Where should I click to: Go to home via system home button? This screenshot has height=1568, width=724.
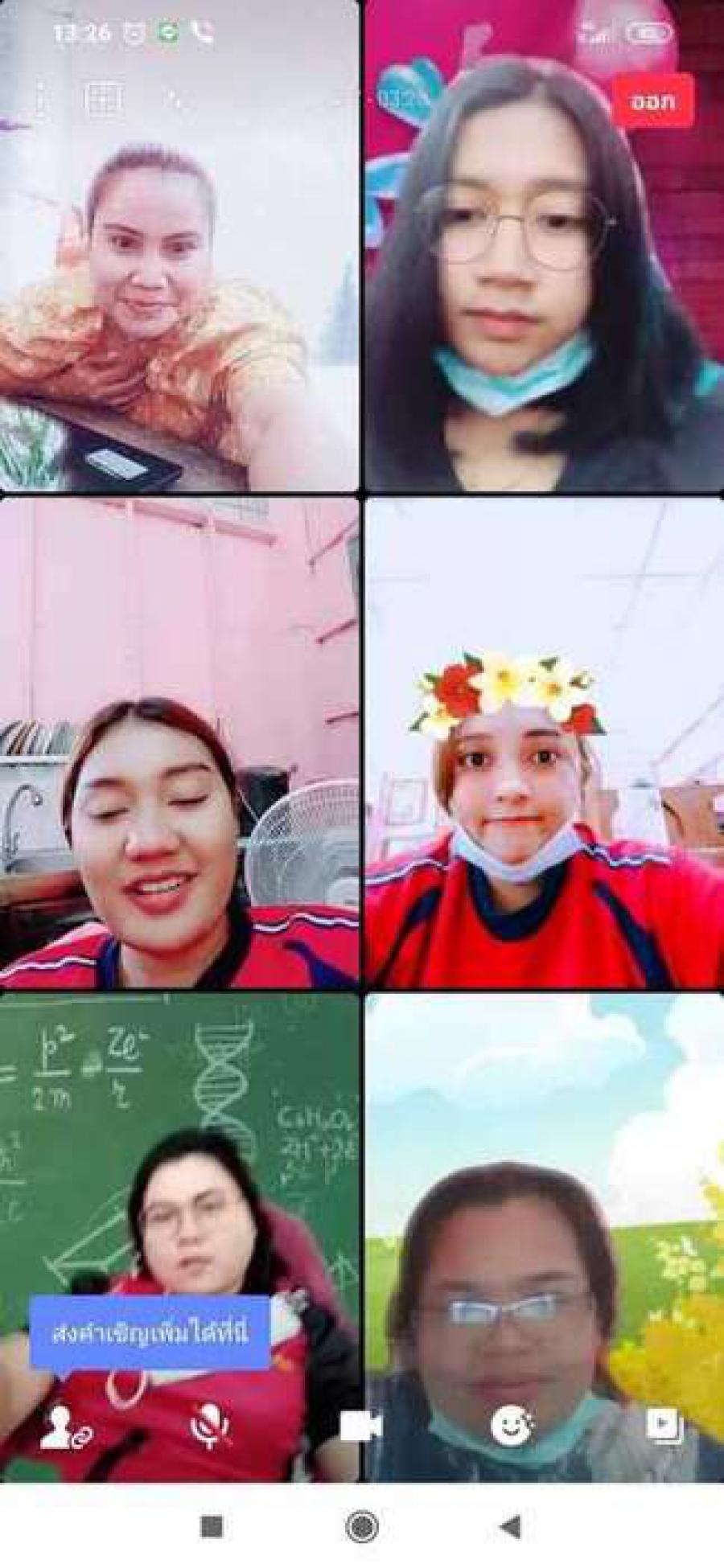362,1525
